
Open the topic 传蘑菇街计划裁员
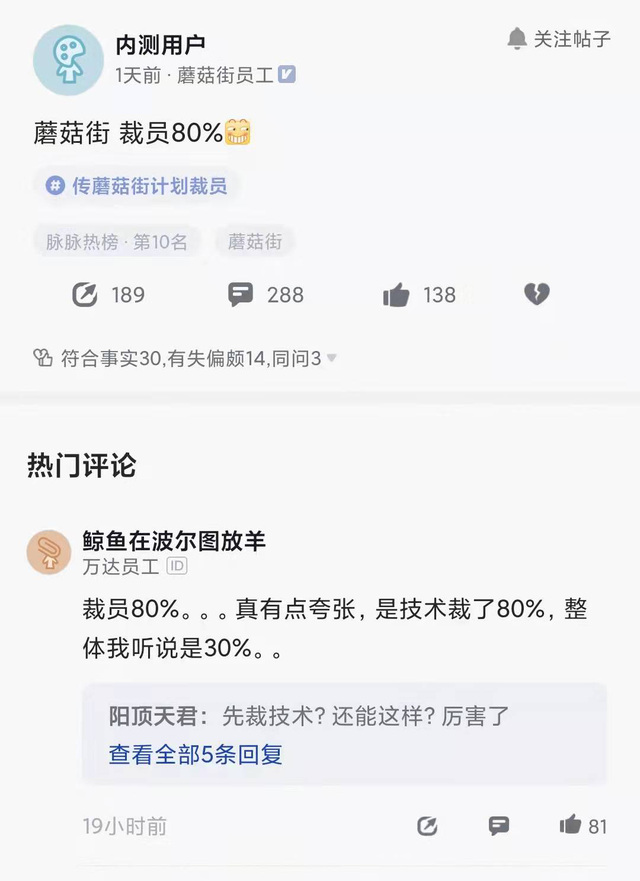pyautogui.click(x=136, y=186)
